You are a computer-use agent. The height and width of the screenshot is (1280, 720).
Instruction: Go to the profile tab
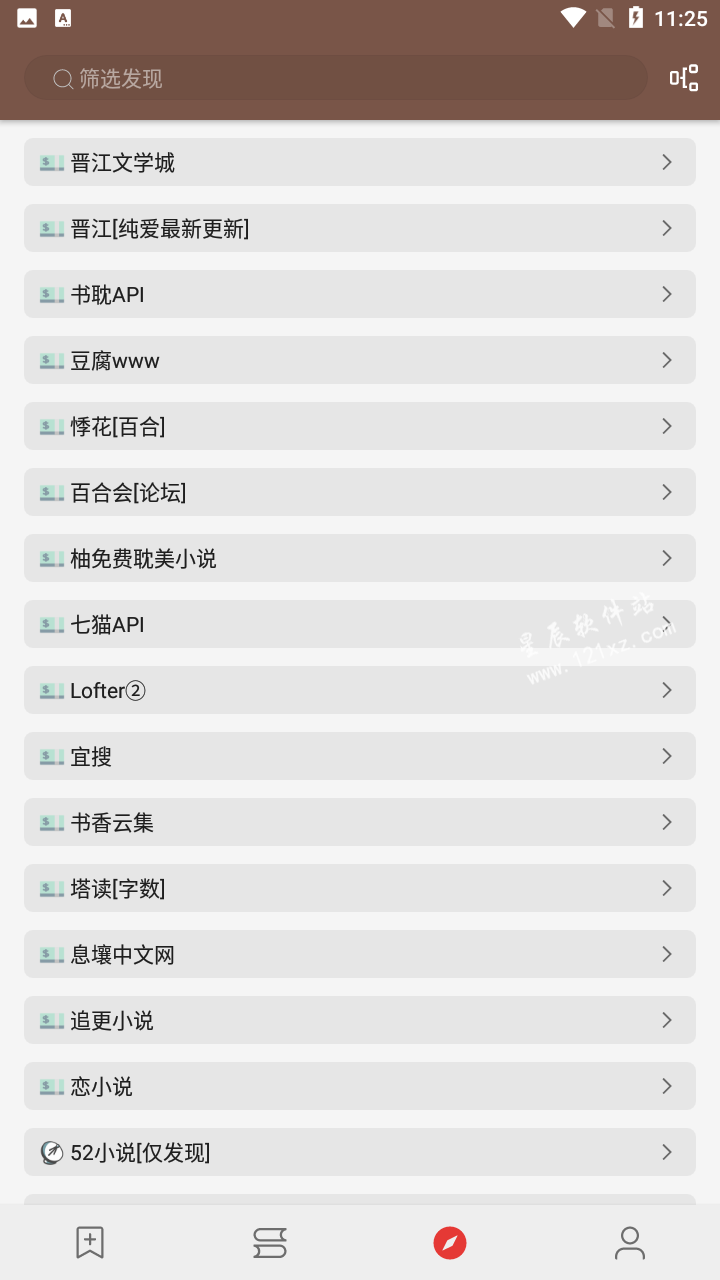630,1242
